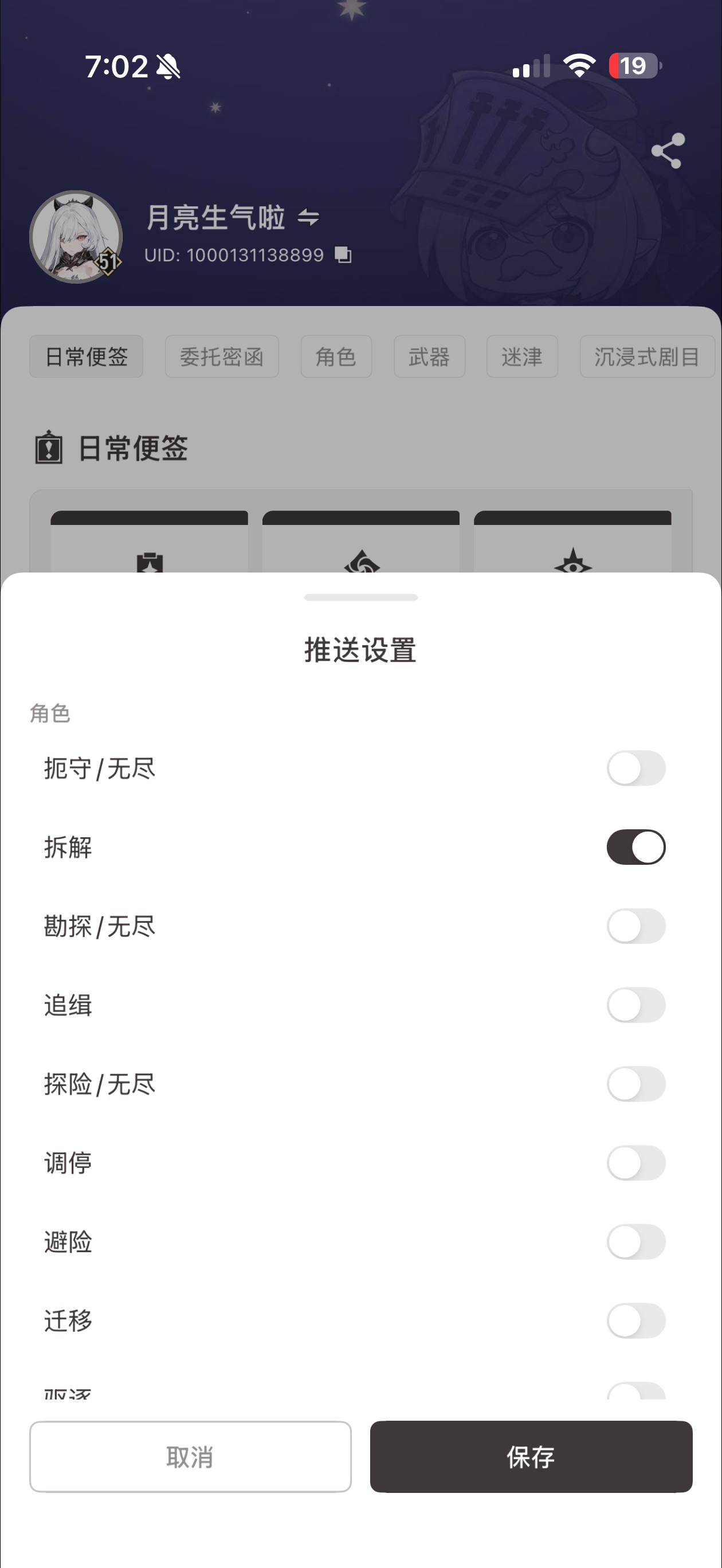The image size is (722, 1568).
Task: Enable the 调停 push toggle
Action: pos(635,1163)
